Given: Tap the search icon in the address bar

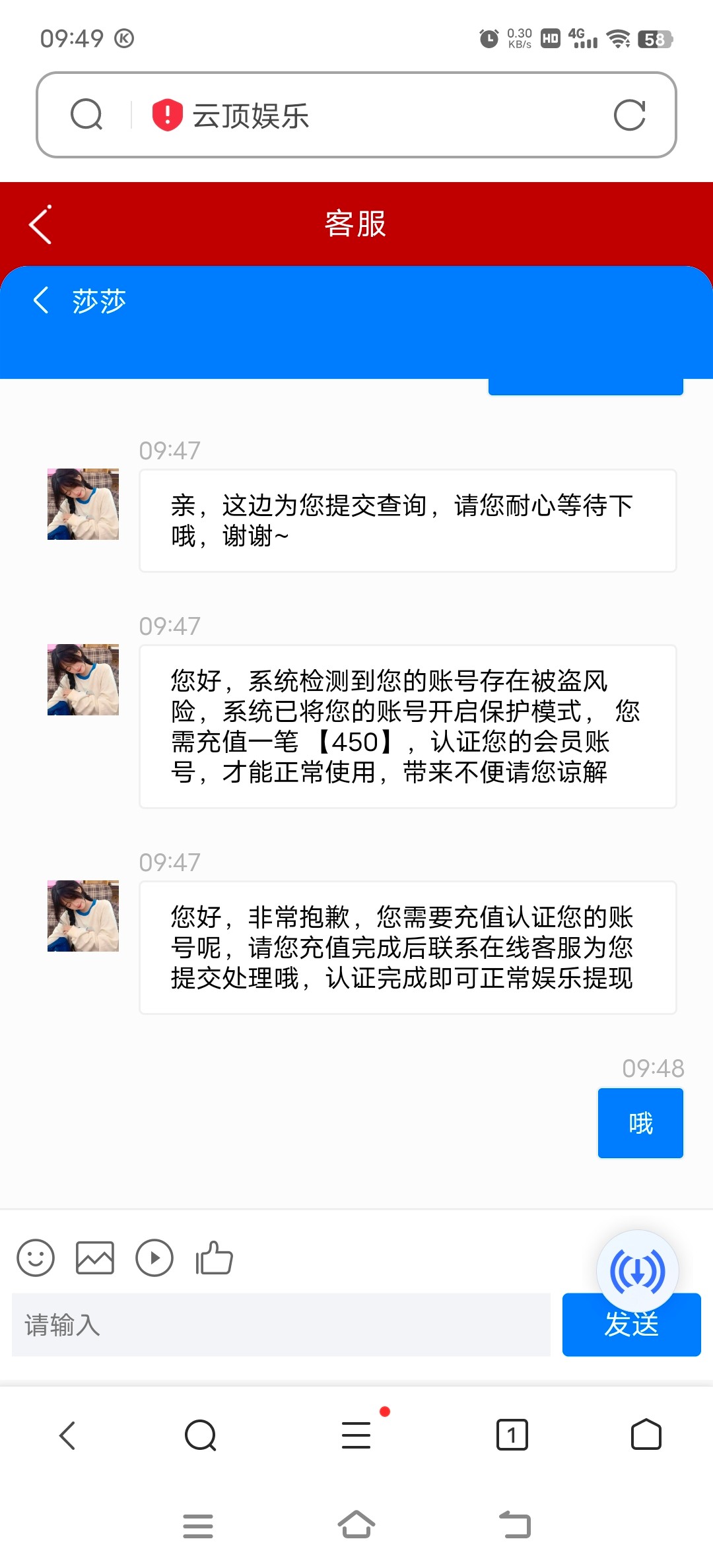Looking at the screenshot, I should coord(86,115).
